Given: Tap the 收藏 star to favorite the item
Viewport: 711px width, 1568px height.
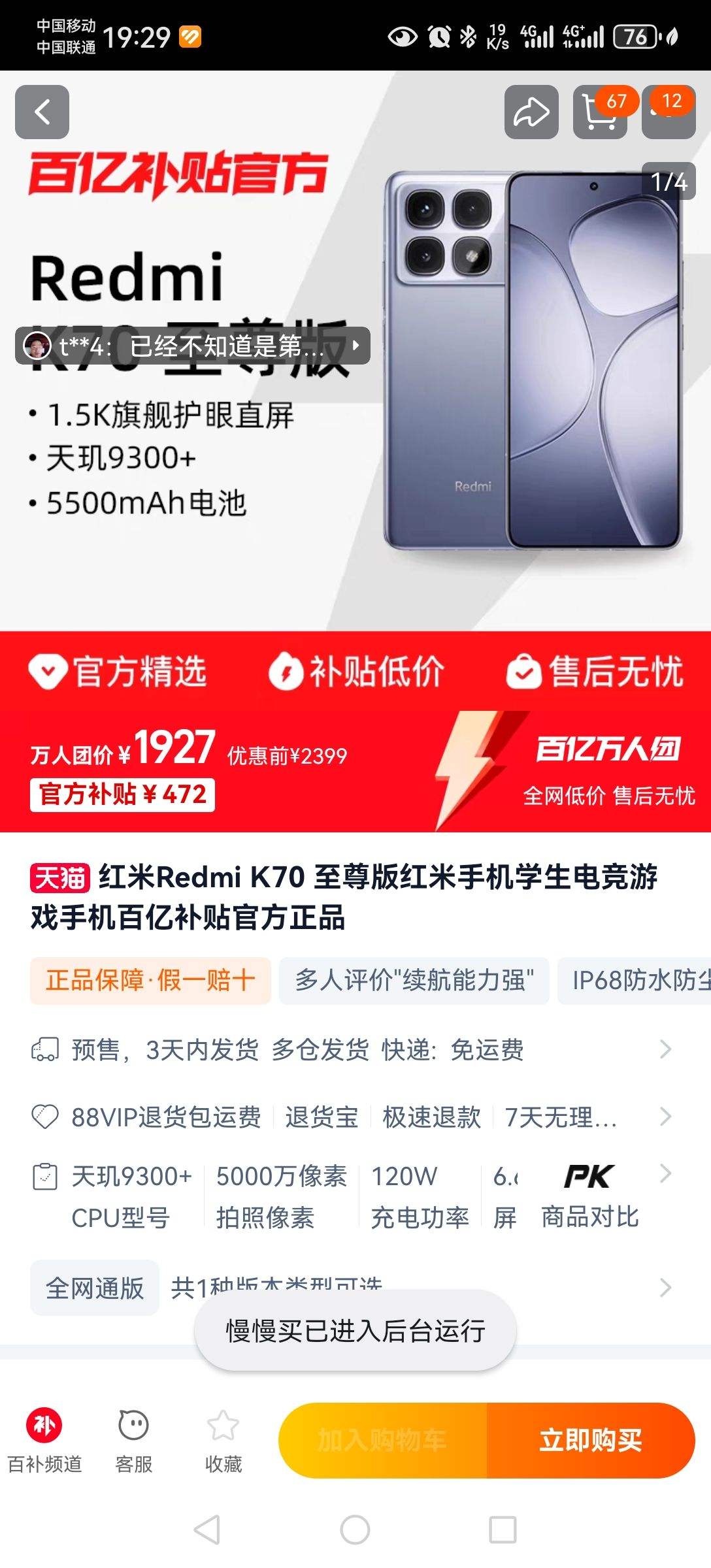Looking at the screenshot, I should (222, 1439).
